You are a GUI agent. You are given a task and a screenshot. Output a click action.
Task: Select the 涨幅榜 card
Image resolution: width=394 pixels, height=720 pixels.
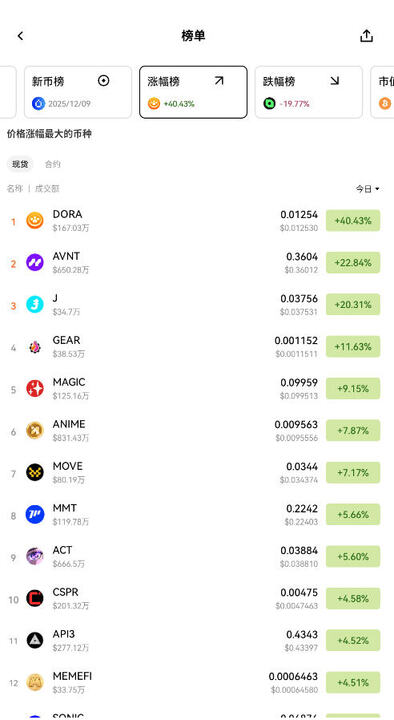tap(193, 92)
